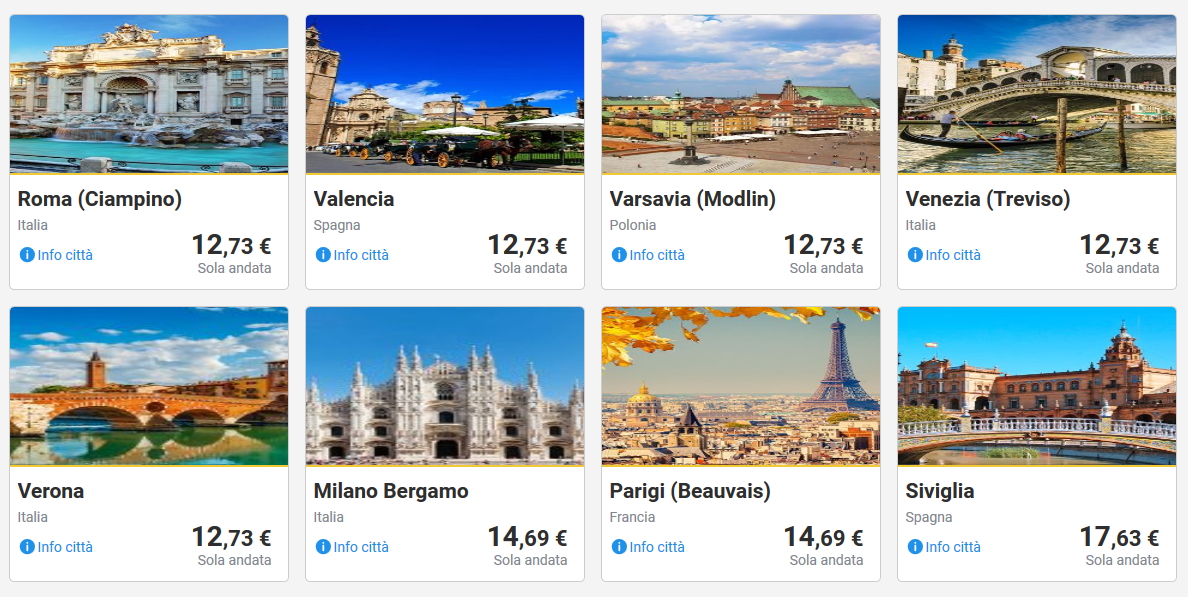View Info città for Valencia
This screenshot has height=597, width=1188.
(353, 255)
